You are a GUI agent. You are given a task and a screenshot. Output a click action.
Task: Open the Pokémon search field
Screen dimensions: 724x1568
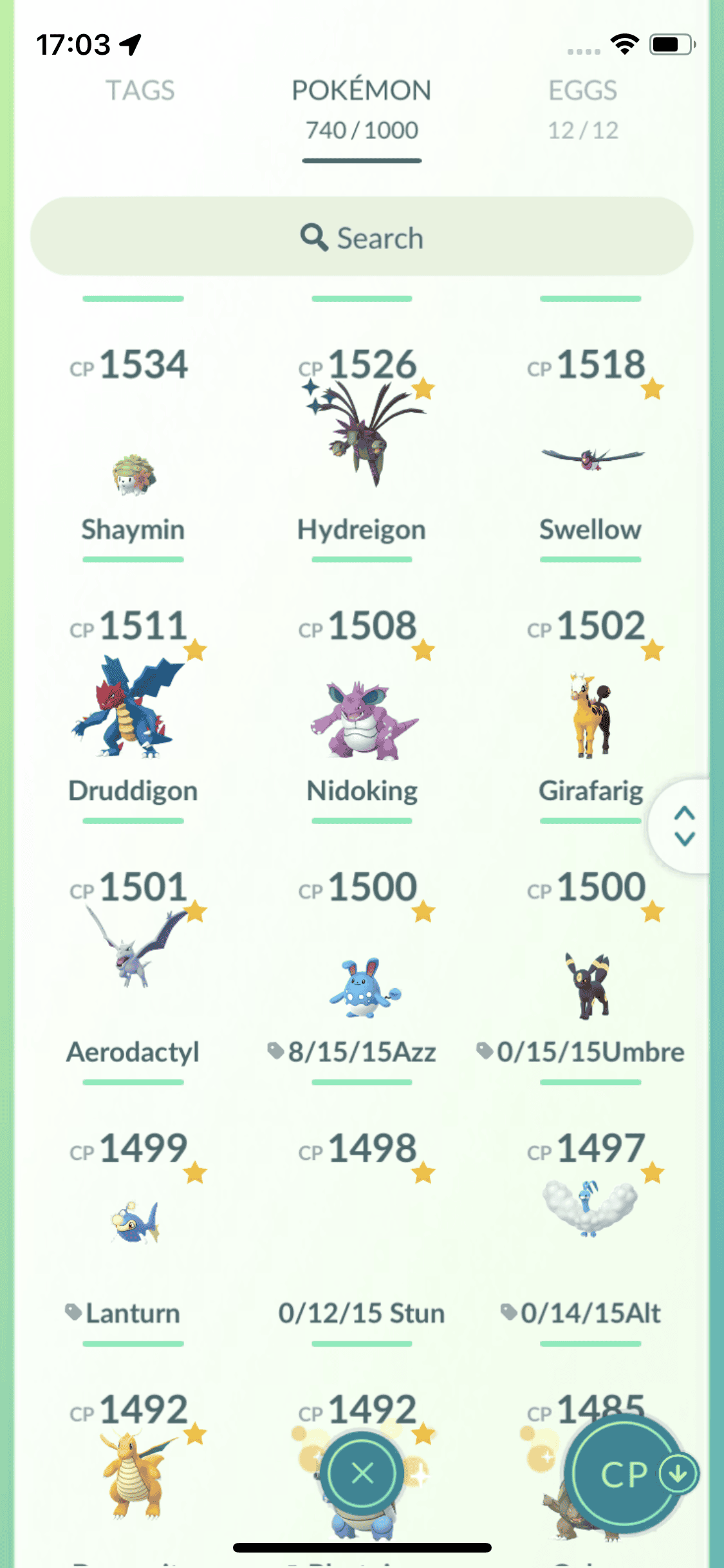(x=362, y=237)
